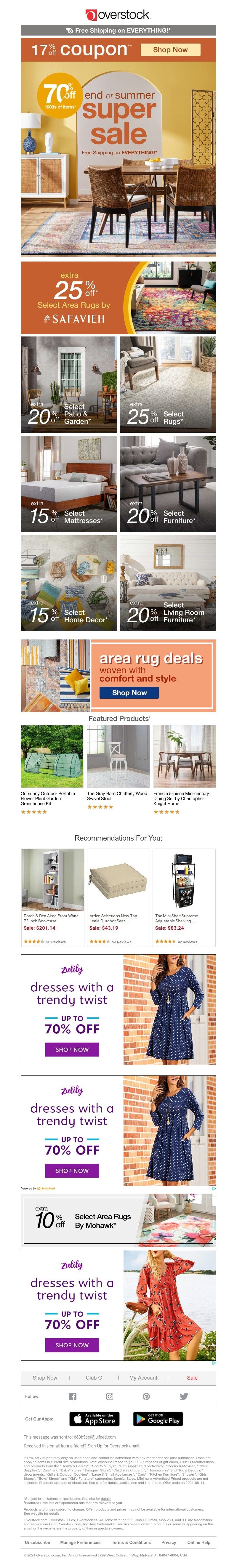Open the My Account footer link
This screenshot has width=237, height=1568.
(143, 1378)
